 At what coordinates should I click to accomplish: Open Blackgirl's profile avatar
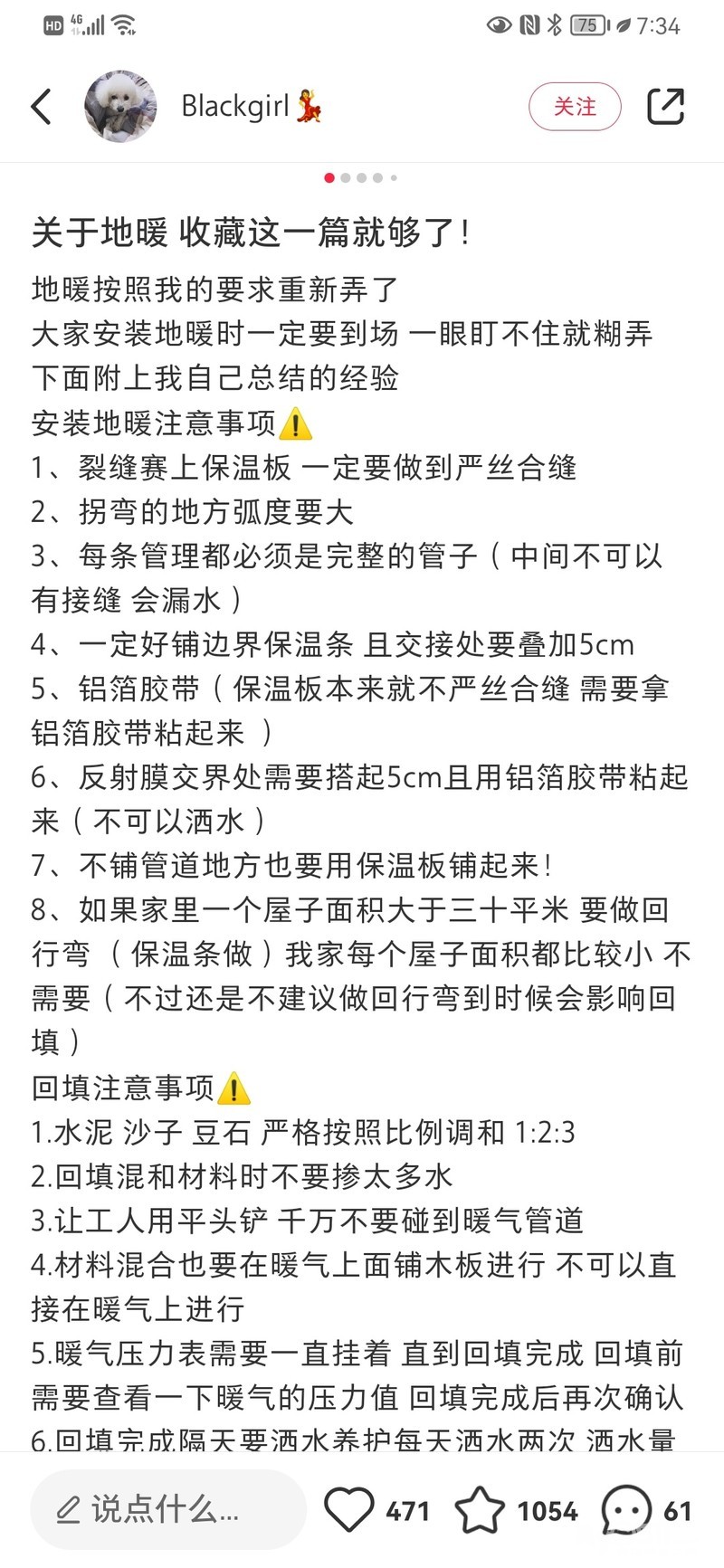coord(120,107)
